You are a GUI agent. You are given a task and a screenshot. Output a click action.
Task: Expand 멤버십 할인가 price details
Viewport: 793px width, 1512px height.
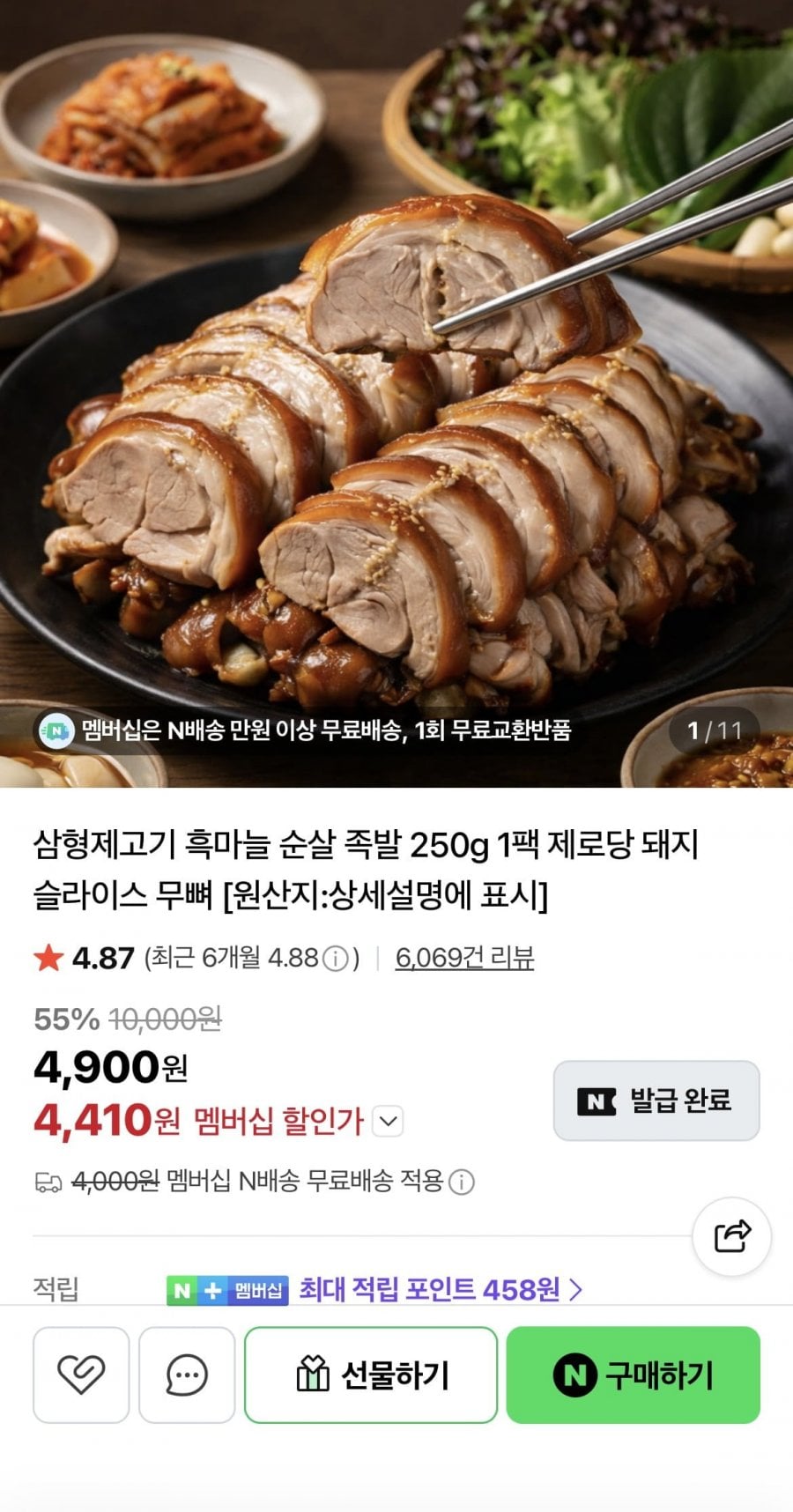tap(388, 1122)
